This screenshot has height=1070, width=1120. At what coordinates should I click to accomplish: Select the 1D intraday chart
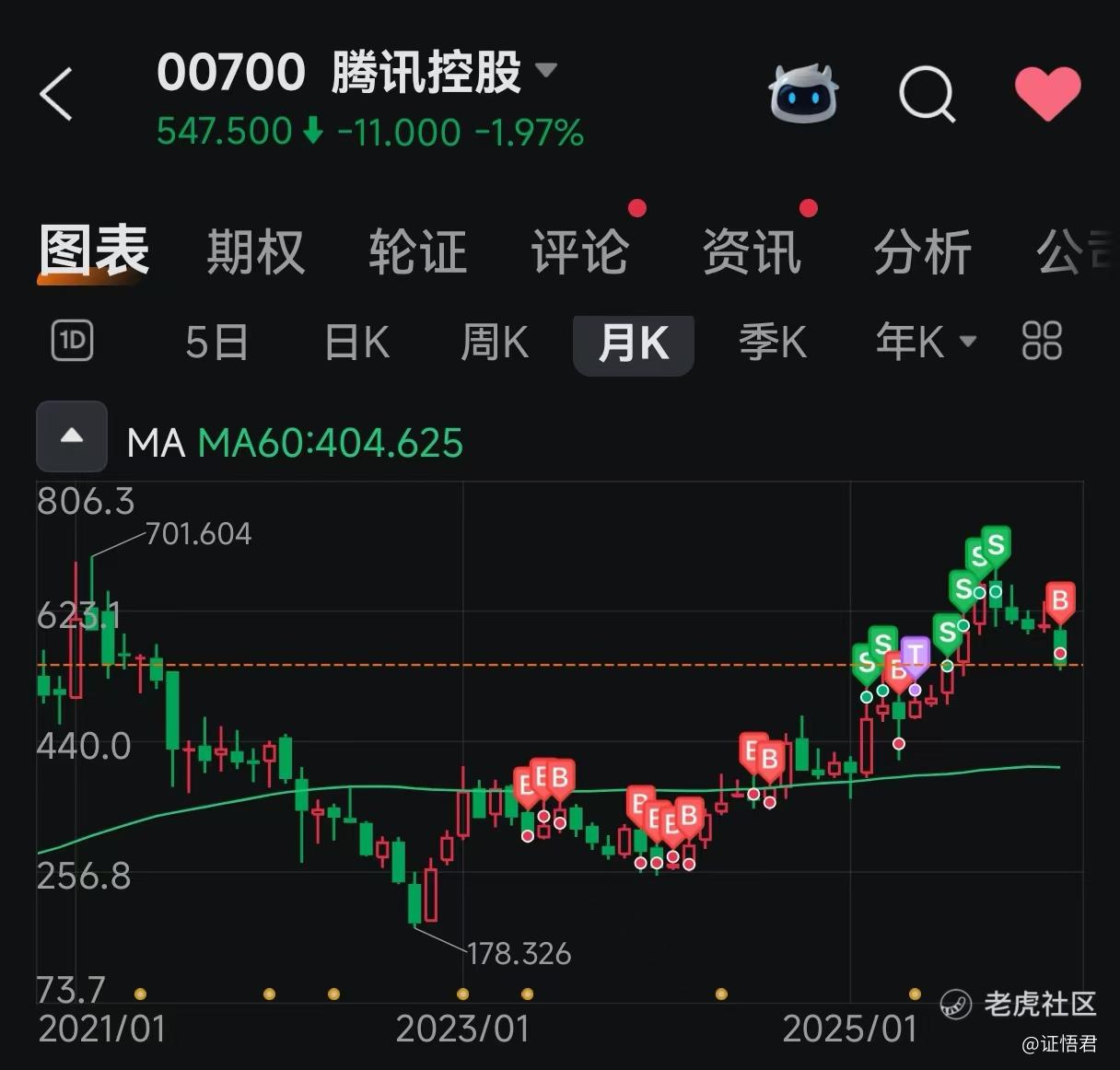pos(73,342)
